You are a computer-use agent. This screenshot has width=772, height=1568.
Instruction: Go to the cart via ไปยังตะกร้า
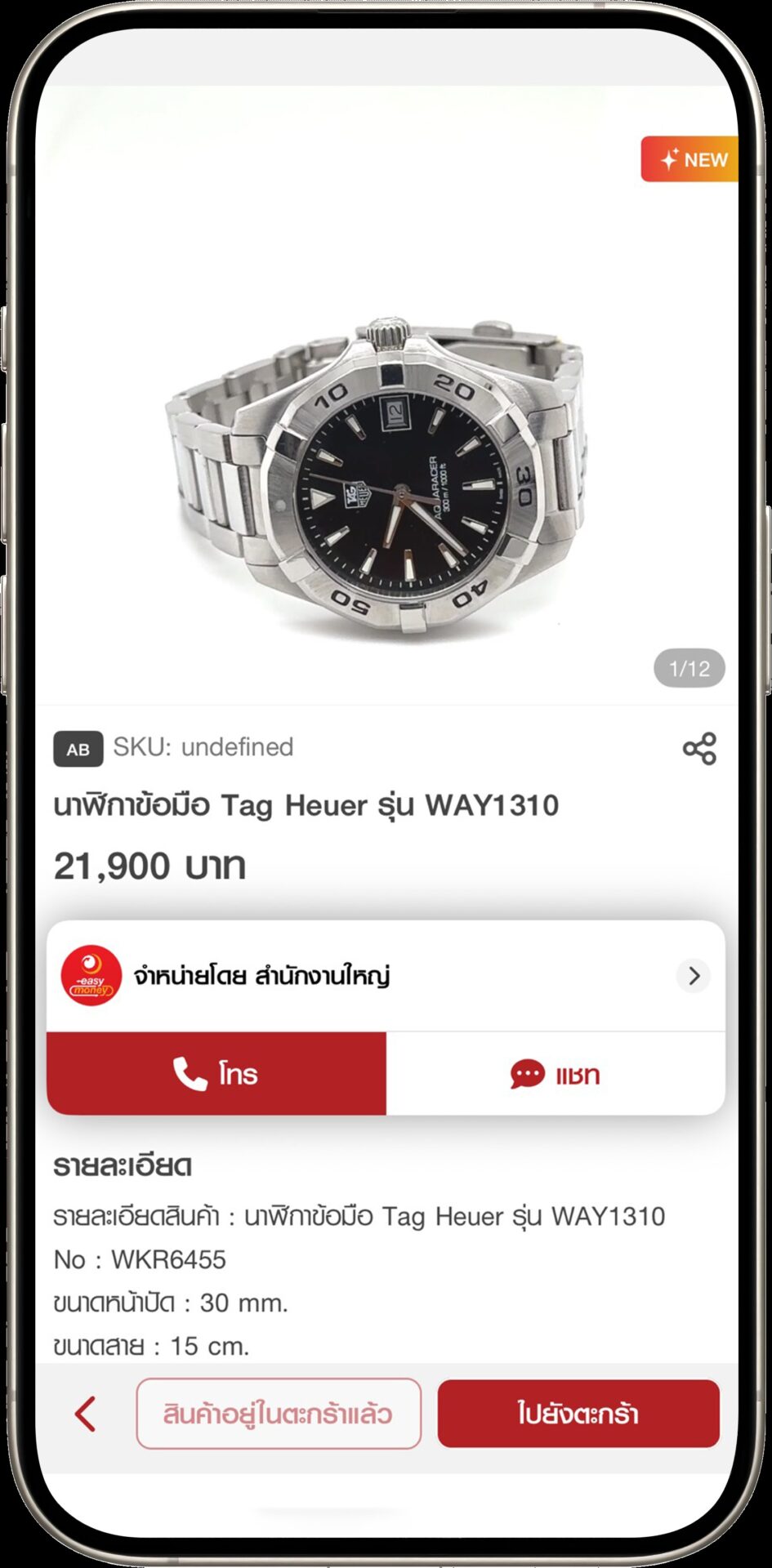578,1414
